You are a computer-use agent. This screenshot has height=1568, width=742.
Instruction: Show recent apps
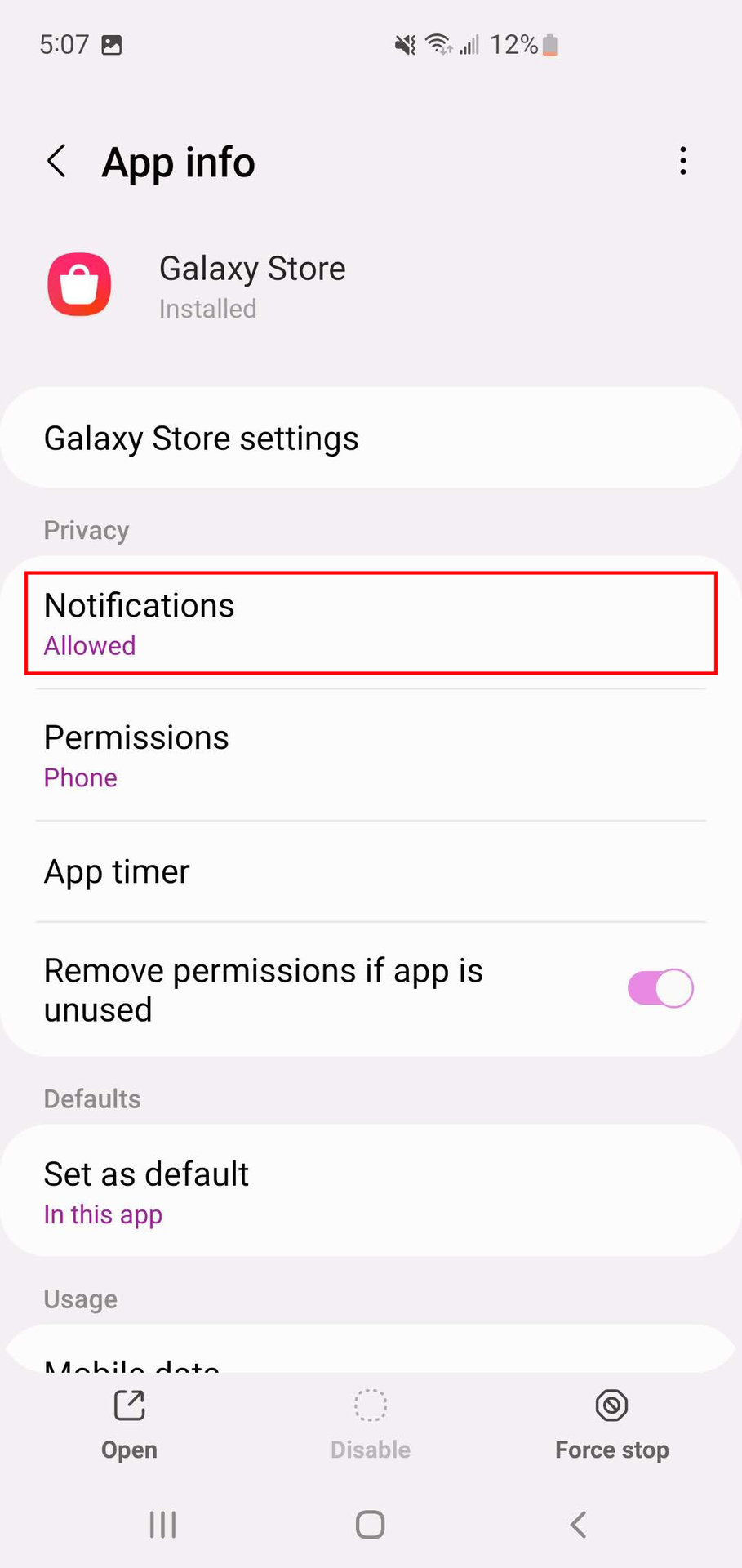(162, 1524)
